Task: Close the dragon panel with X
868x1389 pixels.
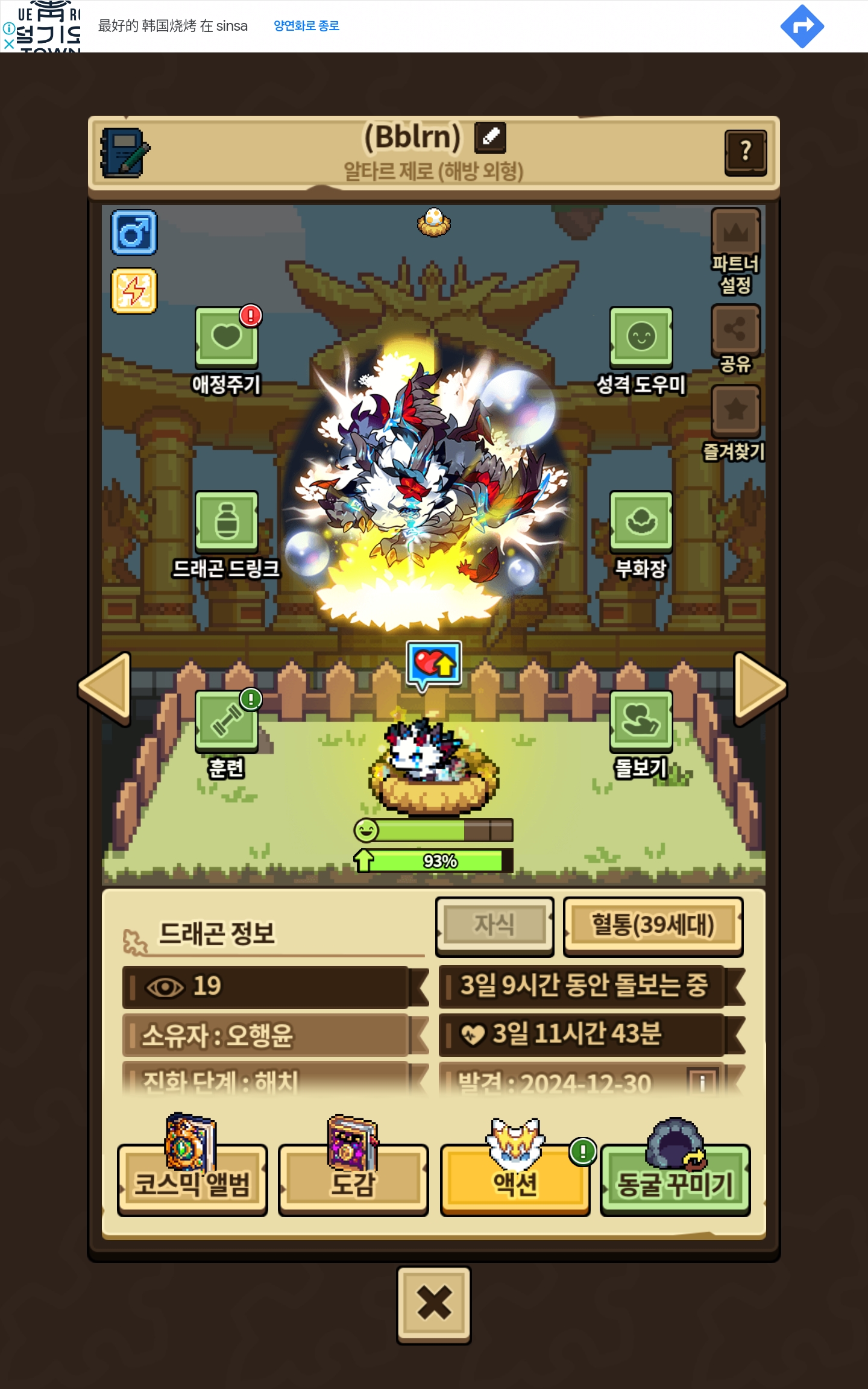Action: click(433, 1304)
